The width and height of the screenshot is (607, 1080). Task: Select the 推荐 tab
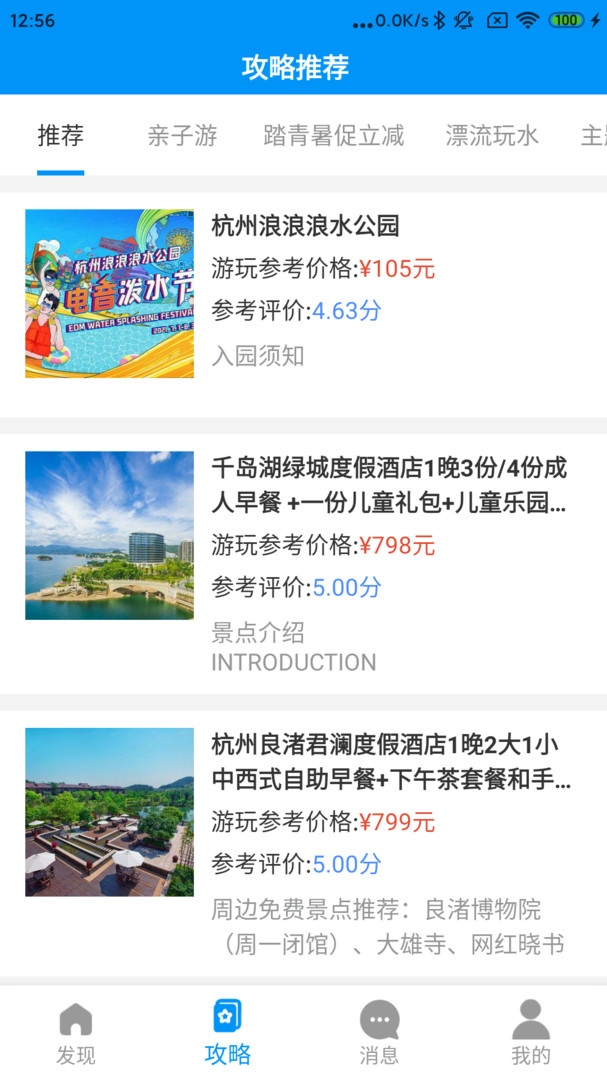[60, 136]
